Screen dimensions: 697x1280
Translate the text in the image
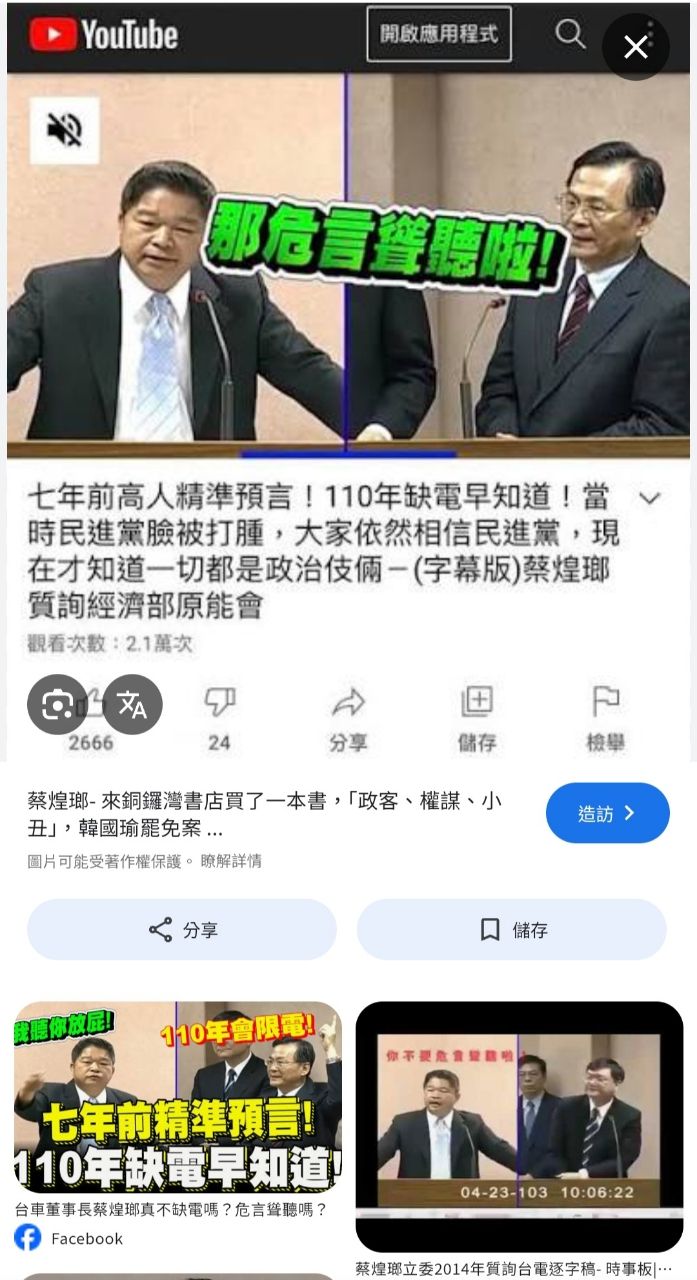(132, 705)
